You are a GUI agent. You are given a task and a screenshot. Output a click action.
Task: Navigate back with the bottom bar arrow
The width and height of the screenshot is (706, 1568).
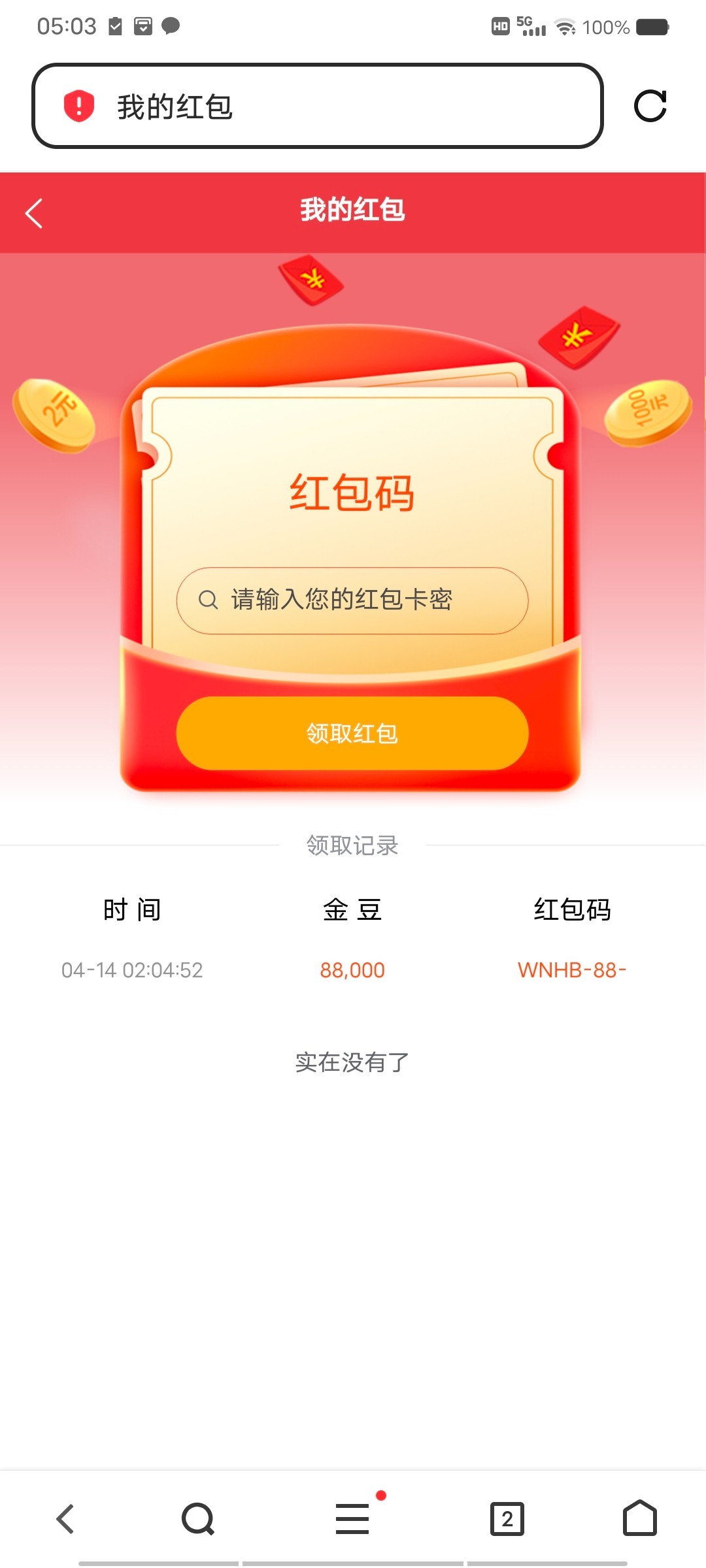pyautogui.click(x=65, y=1518)
